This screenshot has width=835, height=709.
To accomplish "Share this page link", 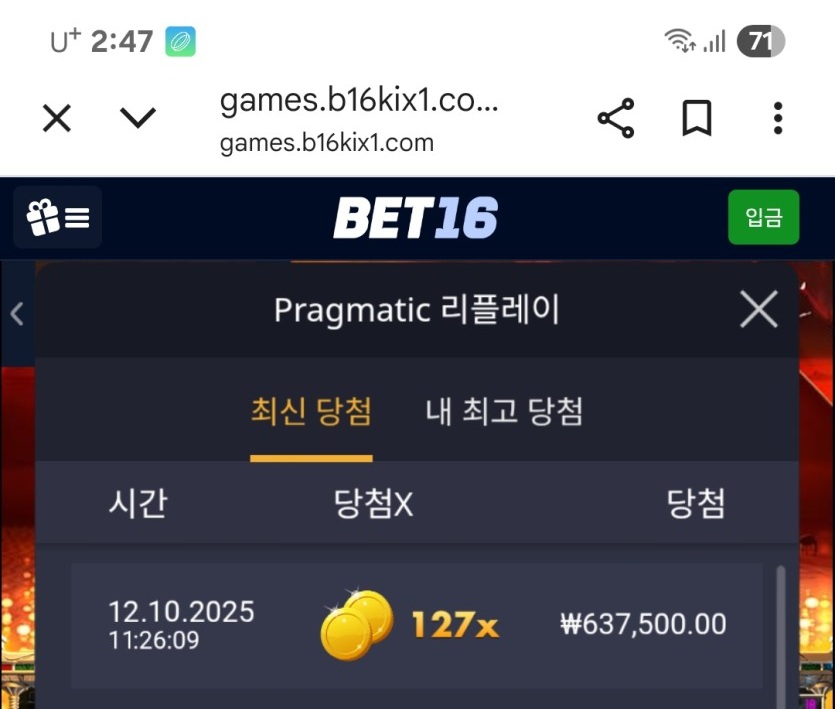I will [616, 119].
